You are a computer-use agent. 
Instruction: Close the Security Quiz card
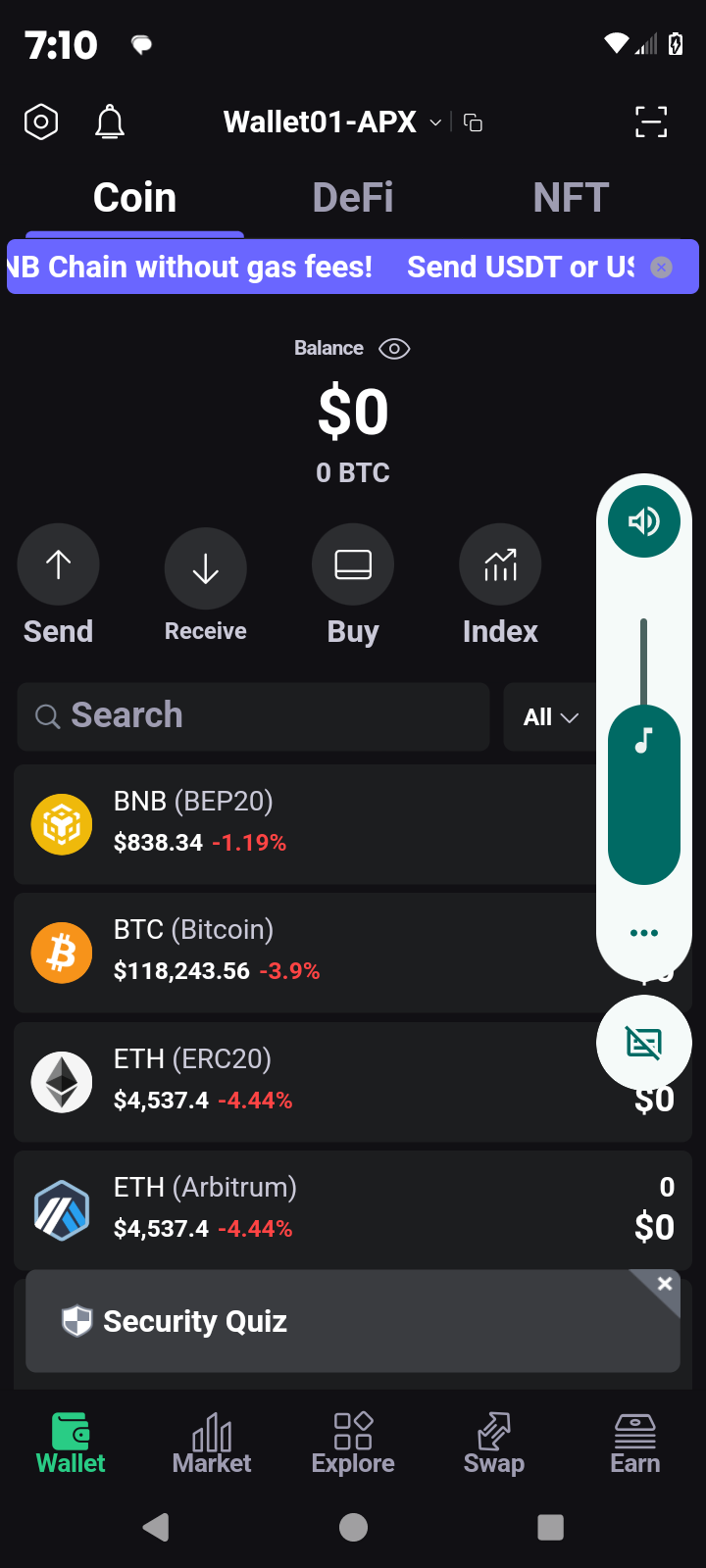tap(665, 1284)
